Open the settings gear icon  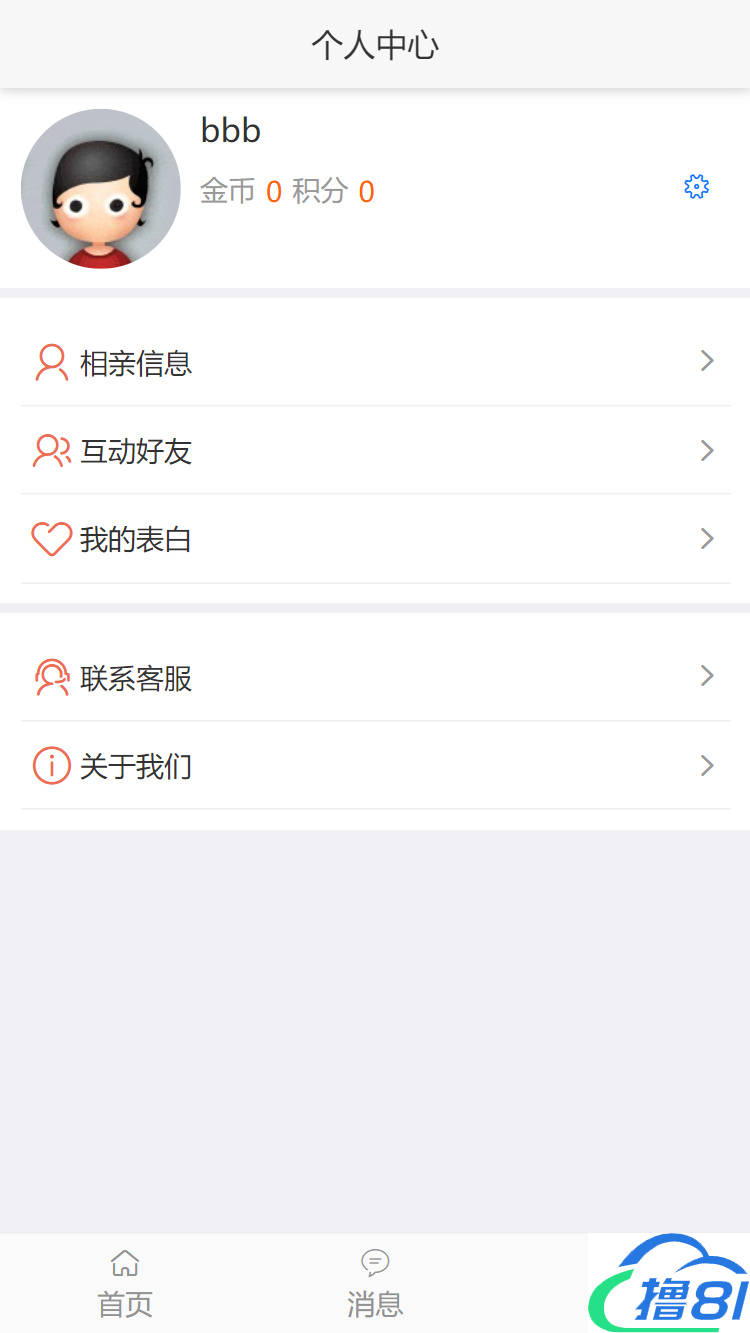coord(696,187)
